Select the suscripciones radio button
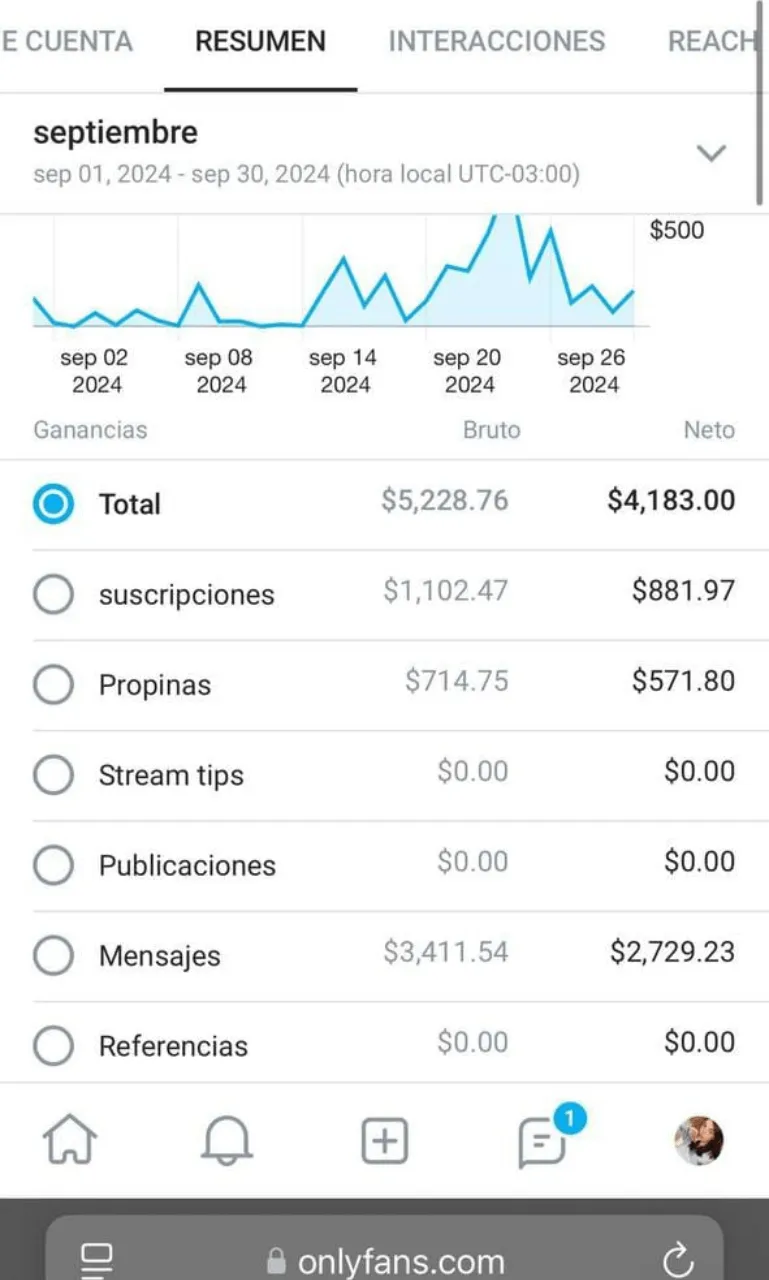Image resolution: width=769 pixels, height=1280 pixels. point(53,594)
